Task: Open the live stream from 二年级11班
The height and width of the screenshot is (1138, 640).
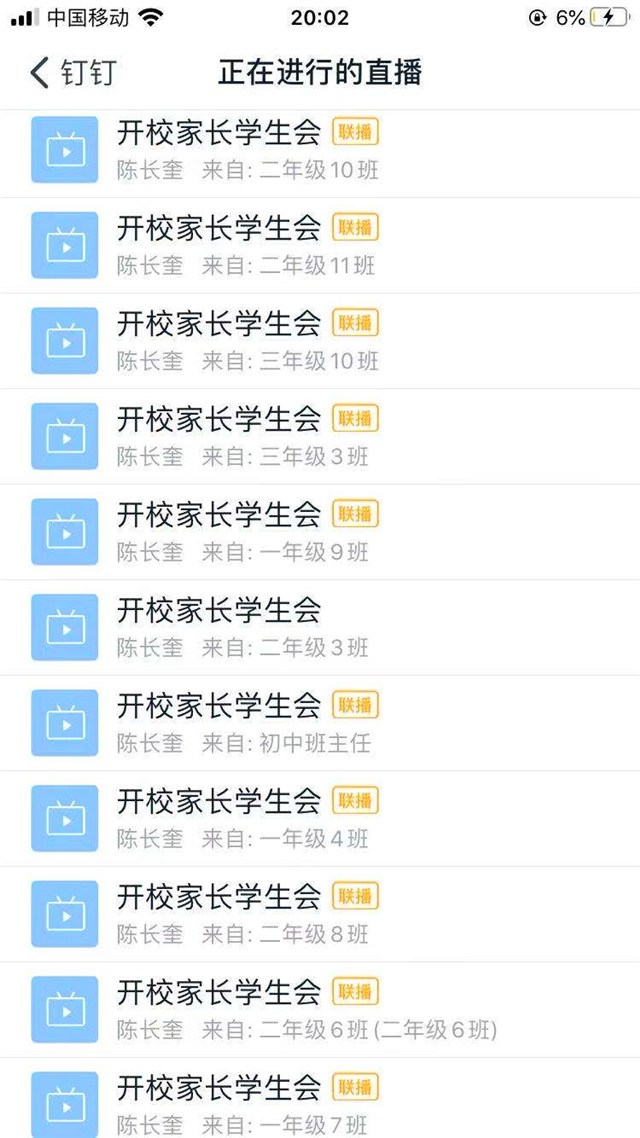Action: (320, 245)
